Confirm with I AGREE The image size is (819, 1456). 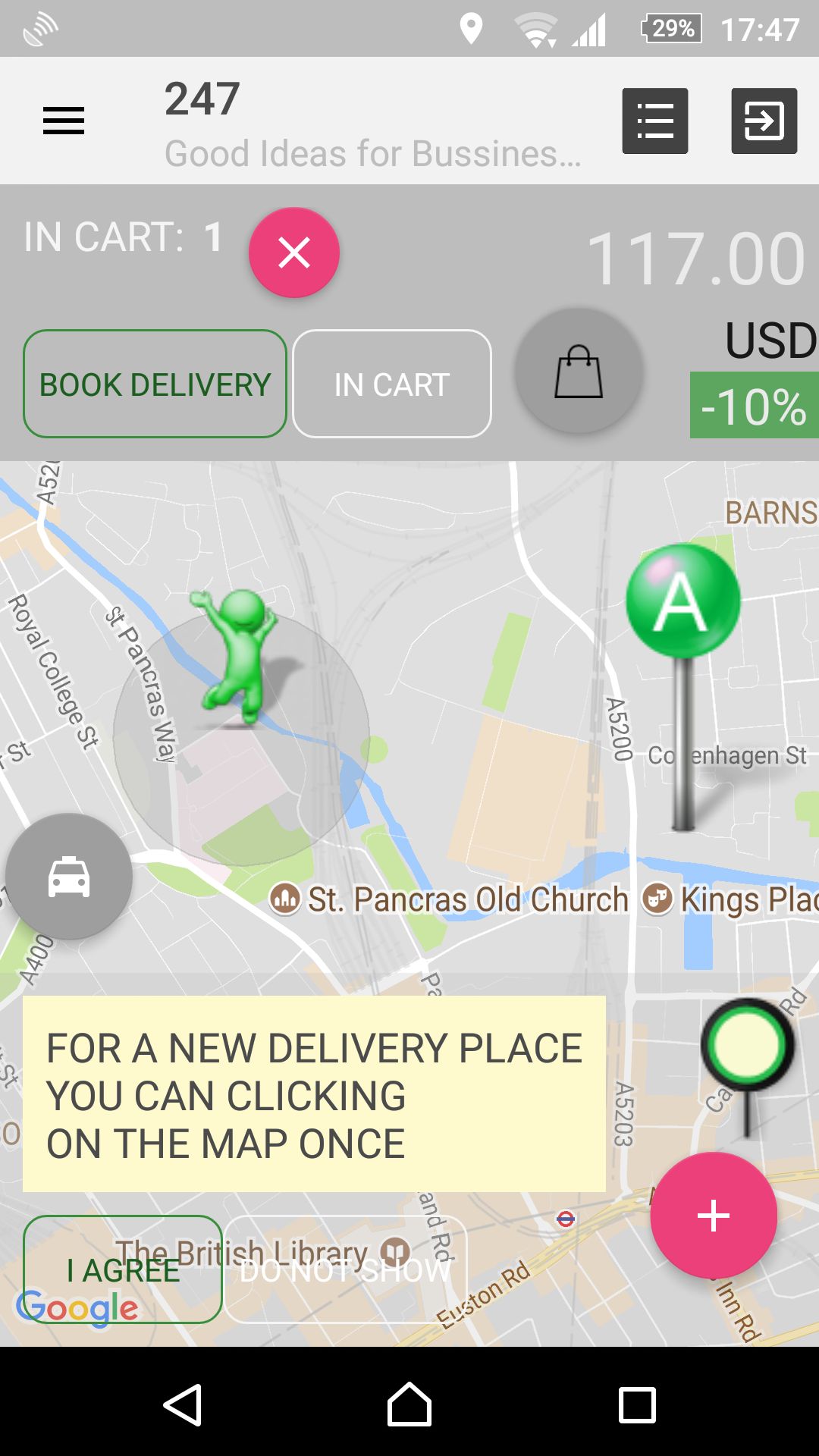coord(123,1269)
